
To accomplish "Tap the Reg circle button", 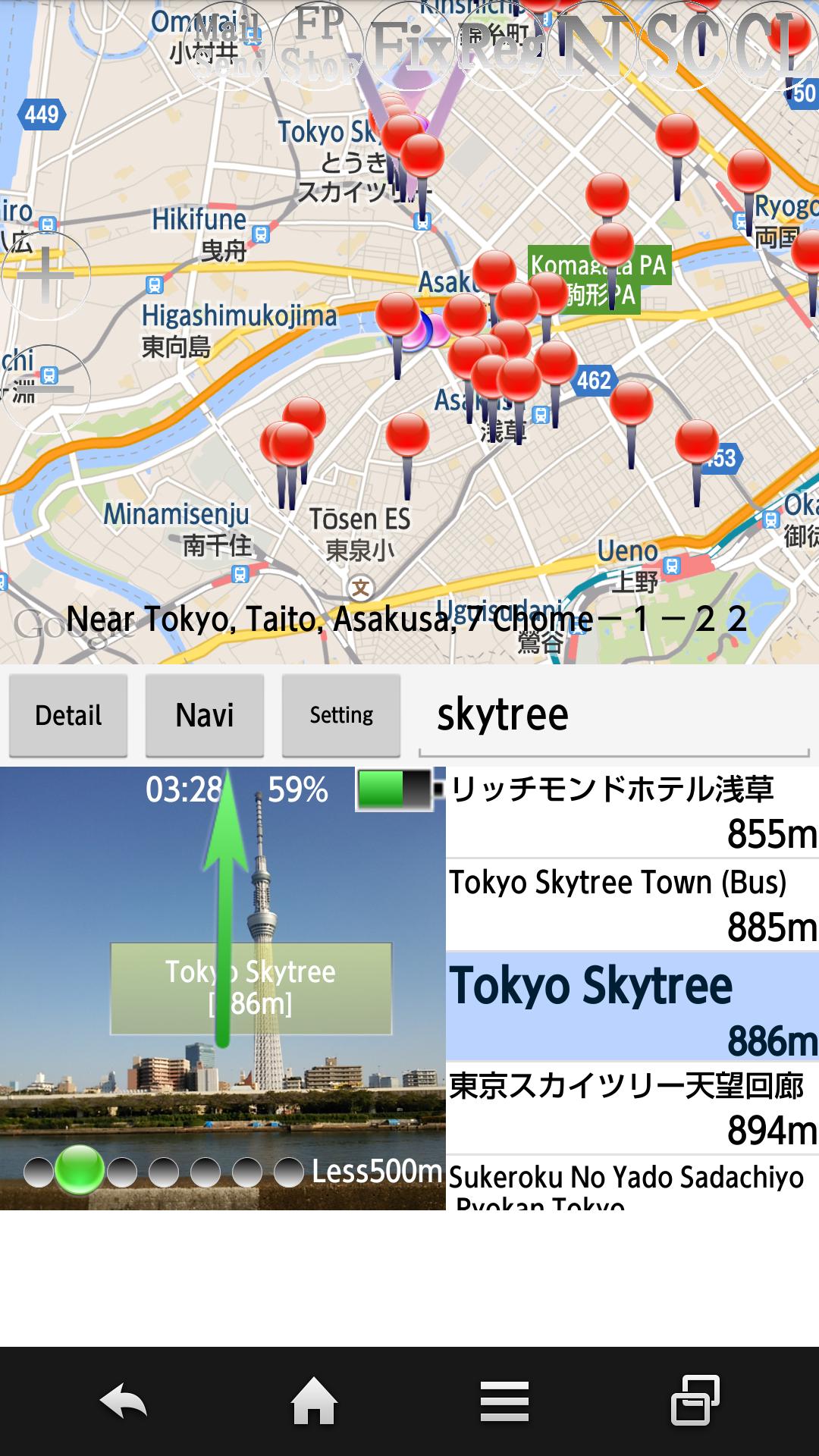I will [500, 45].
